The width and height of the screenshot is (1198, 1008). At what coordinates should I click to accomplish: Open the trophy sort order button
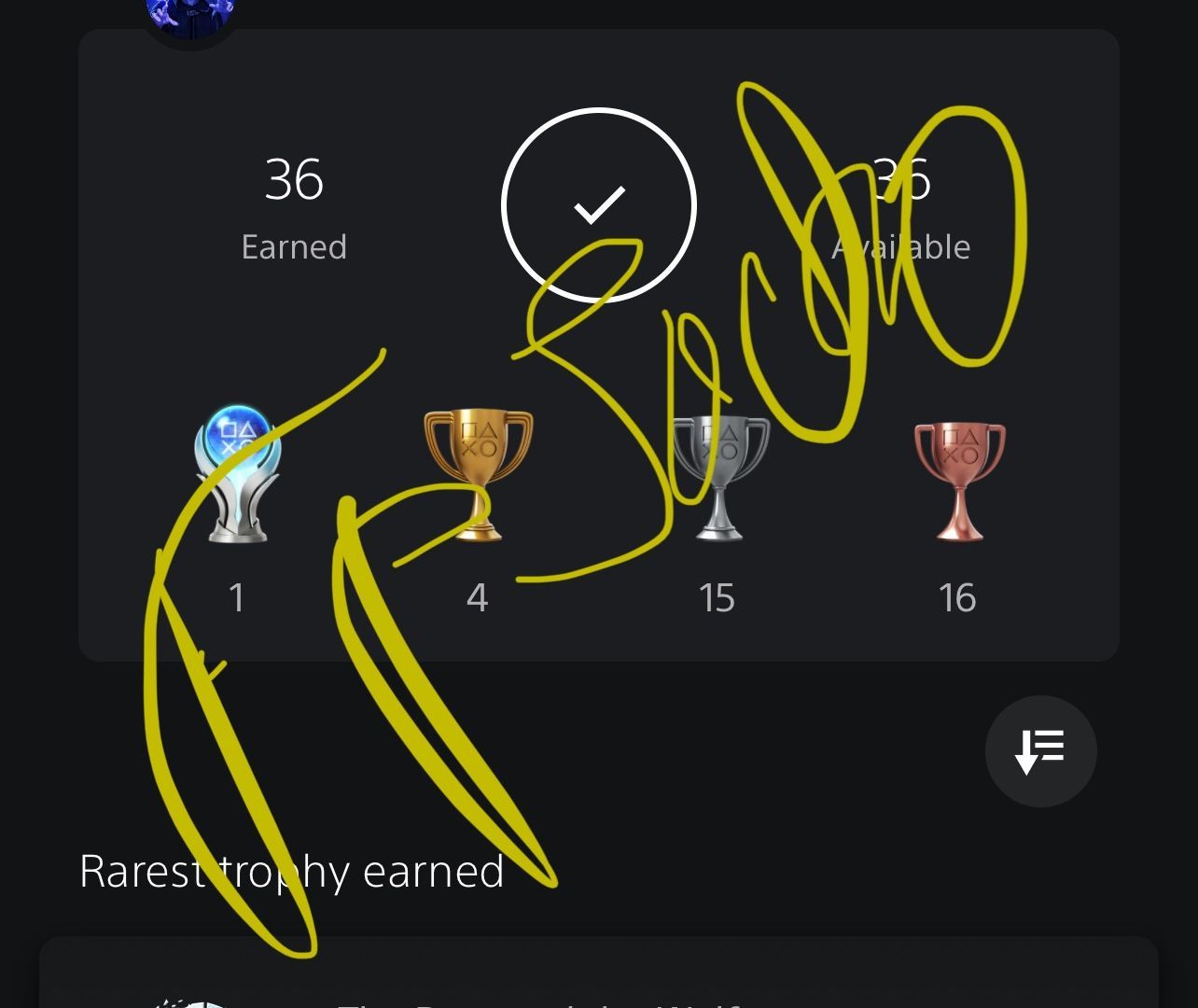click(x=1040, y=750)
